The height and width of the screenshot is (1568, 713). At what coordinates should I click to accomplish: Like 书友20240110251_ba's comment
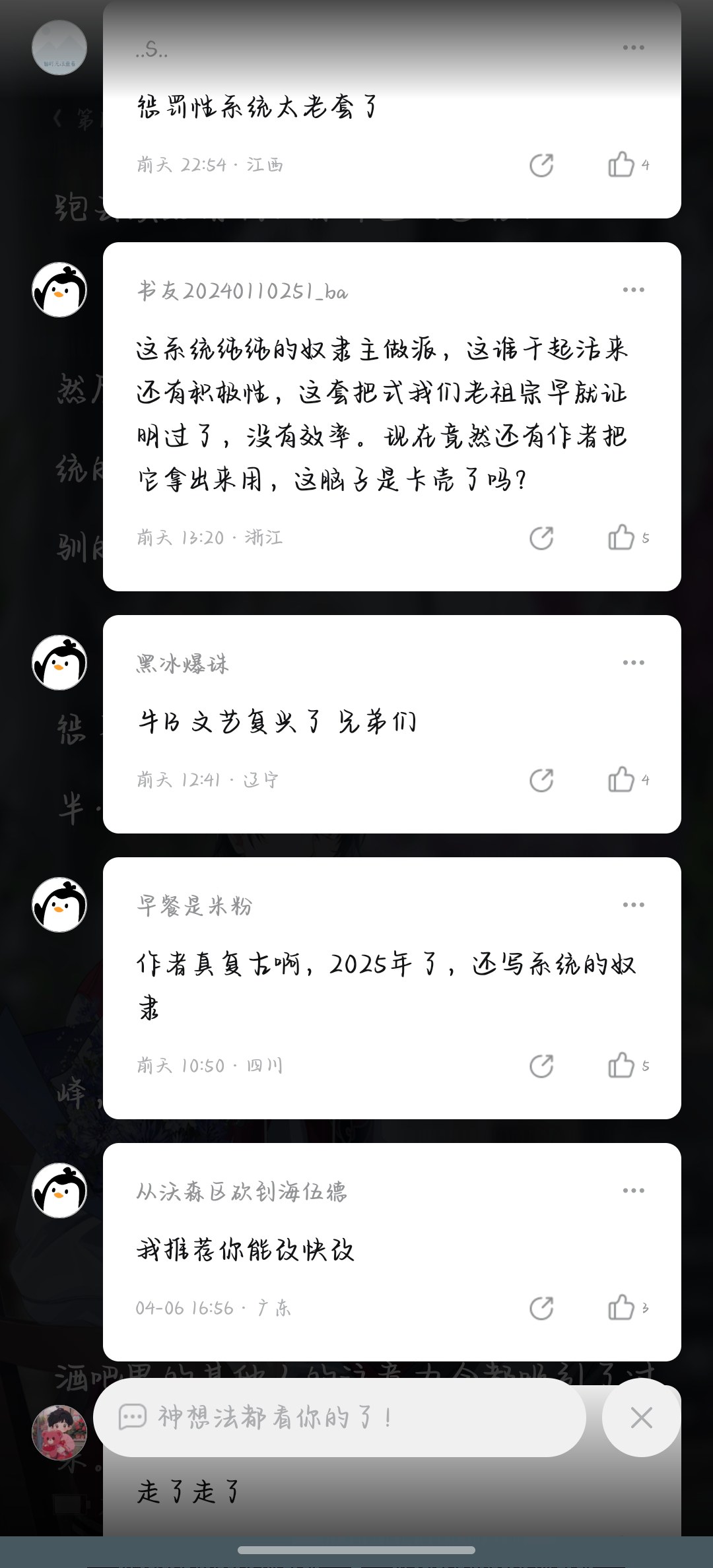pos(621,539)
